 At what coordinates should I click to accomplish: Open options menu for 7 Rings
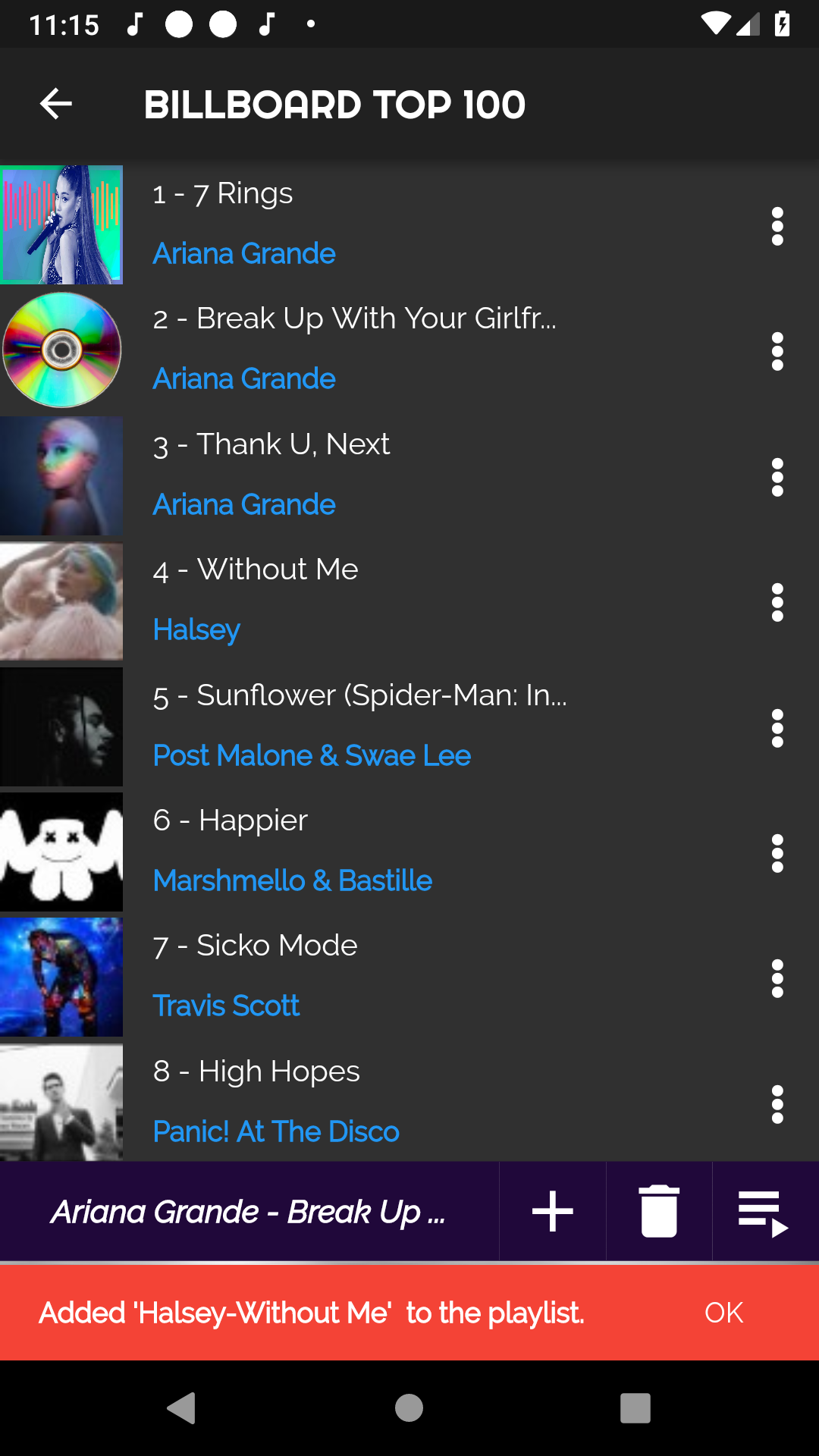777,226
